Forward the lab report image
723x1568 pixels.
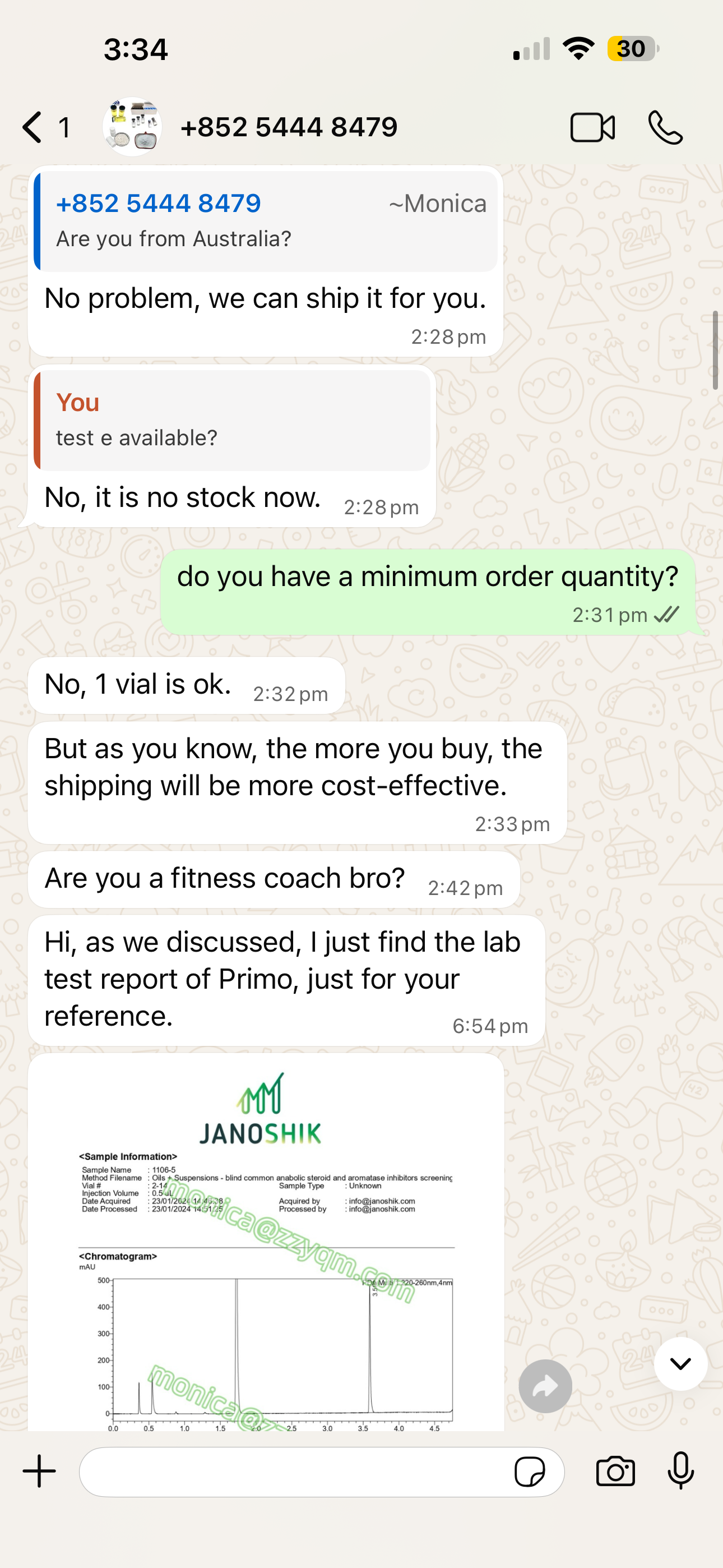click(545, 1386)
